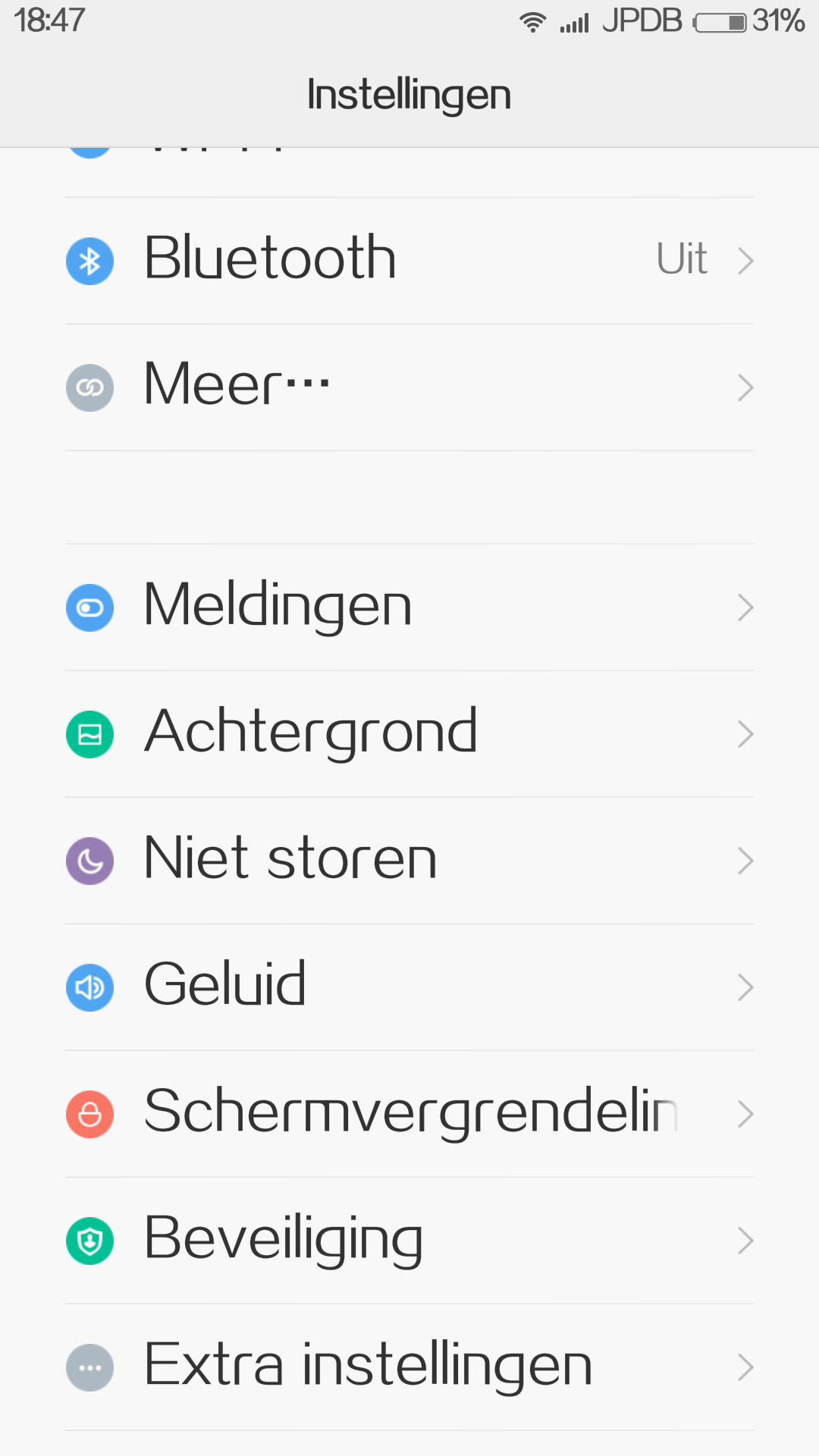Open Schermvergrendeling settings

tap(409, 1114)
